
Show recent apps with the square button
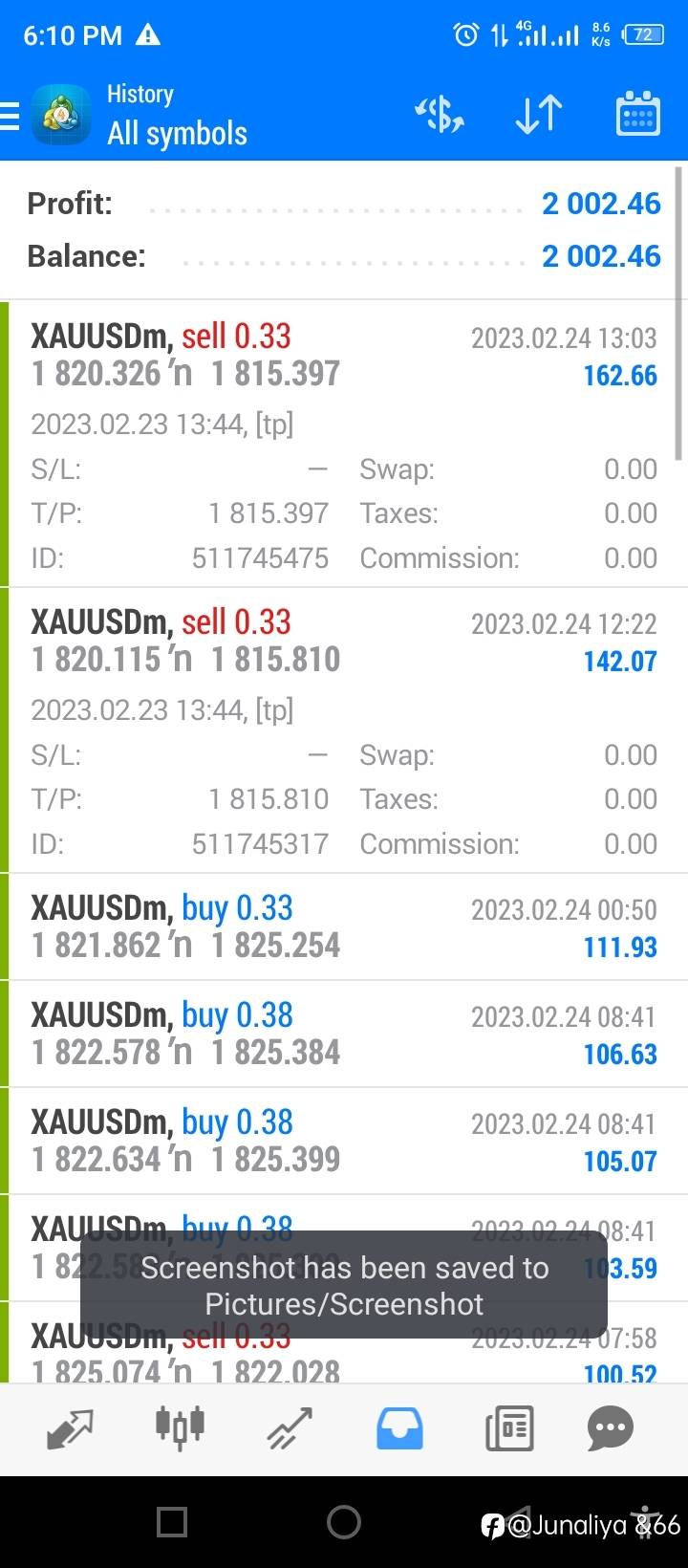[172, 1522]
